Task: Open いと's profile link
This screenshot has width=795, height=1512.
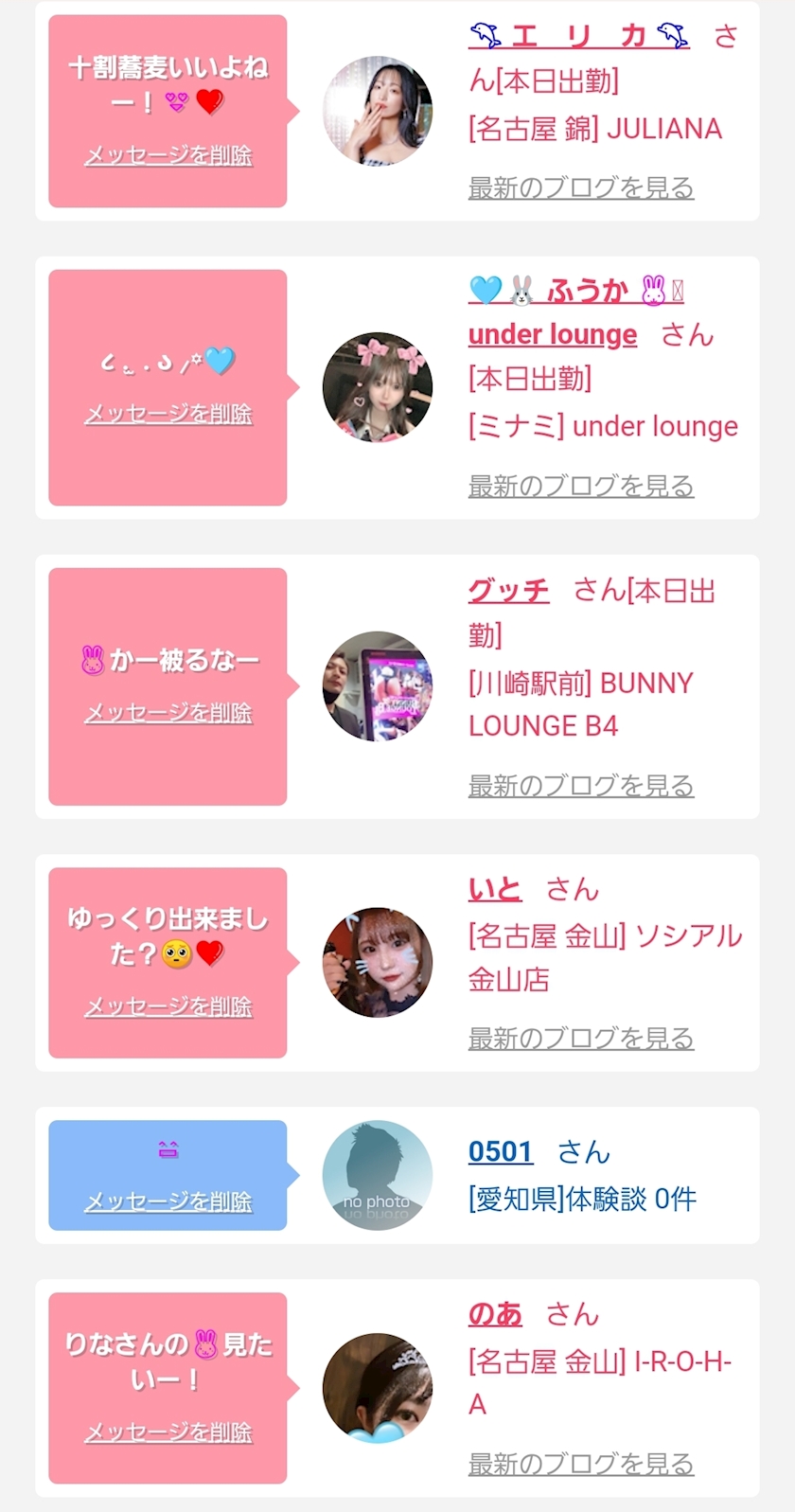Action: tap(495, 889)
